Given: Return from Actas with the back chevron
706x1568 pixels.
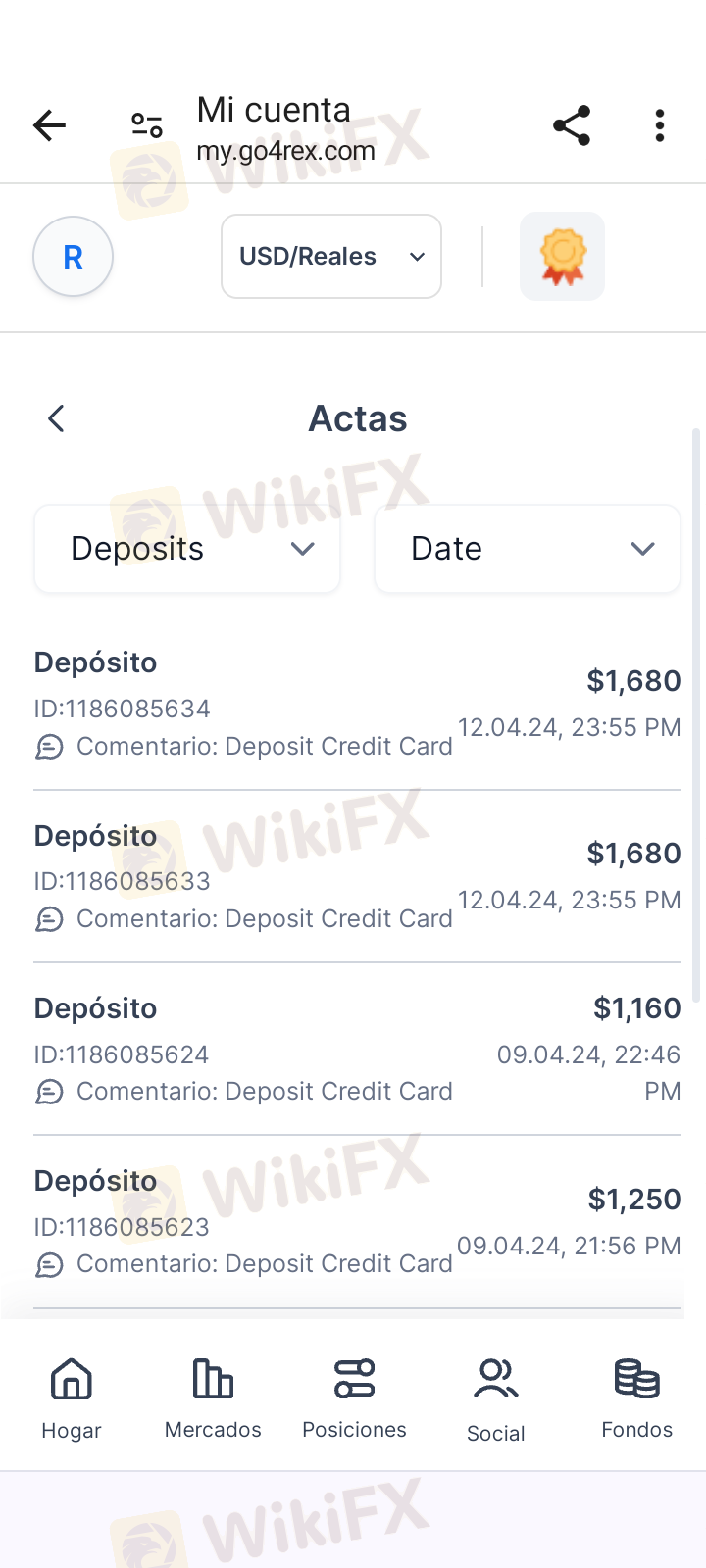Looking at the screenshot, I should (56, 418).
